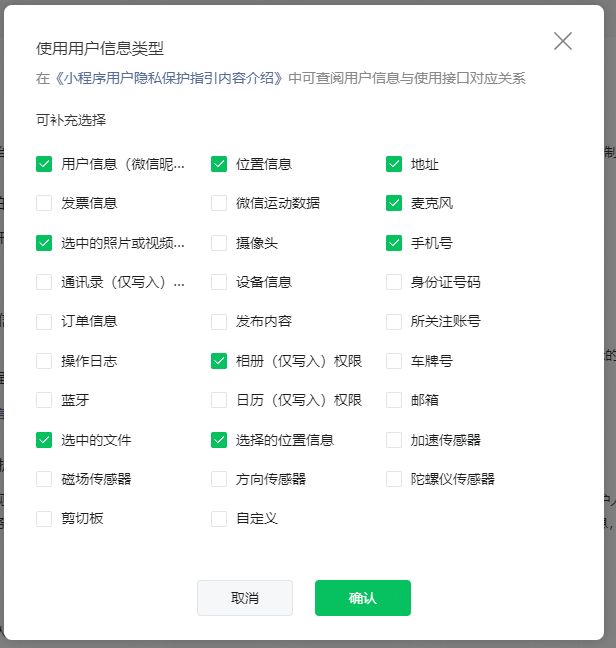Check 发票信息 option
The height and width of the screenshot is (648, 616).
click(x=44, y=203)
